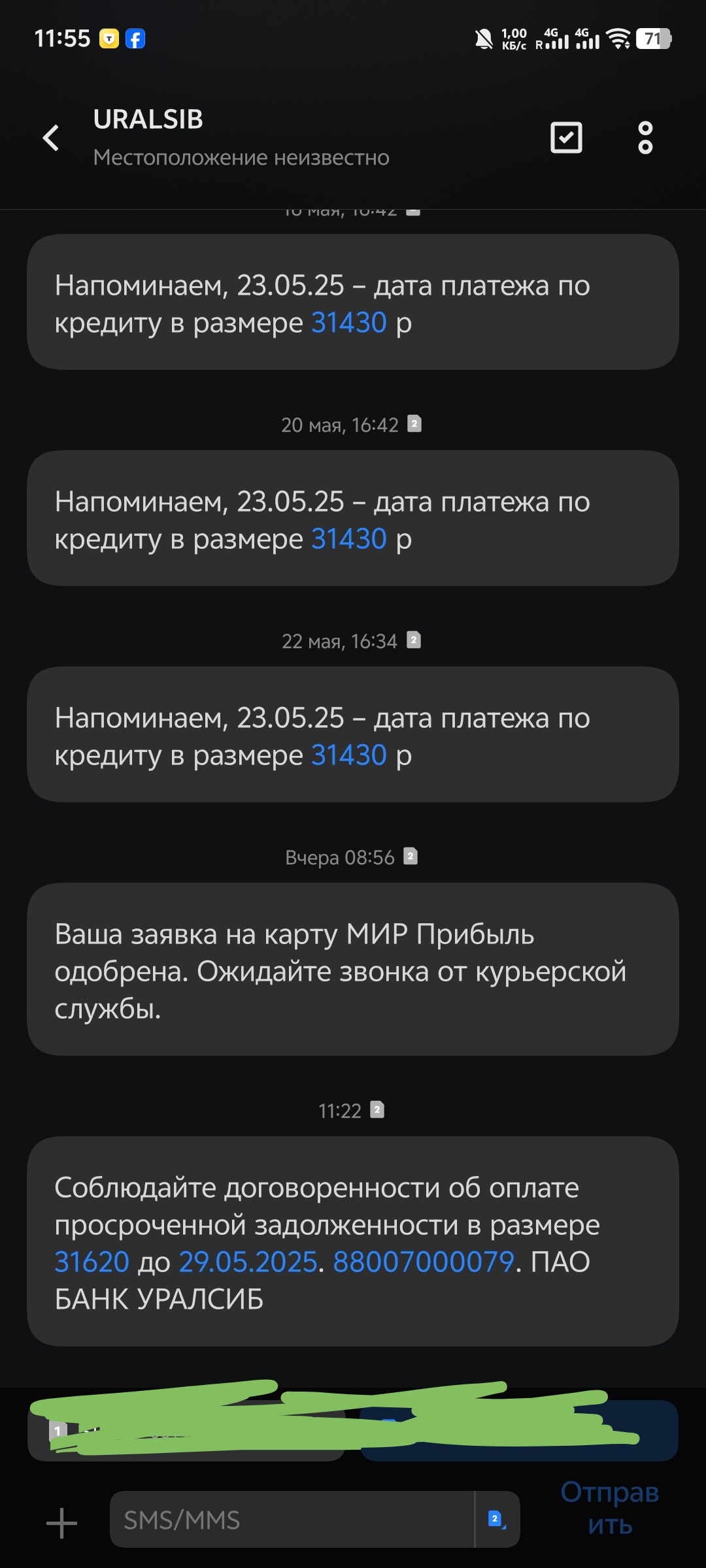Open the plus attachment button
Screen dimensions: 706x1568
coord(62,1522)
